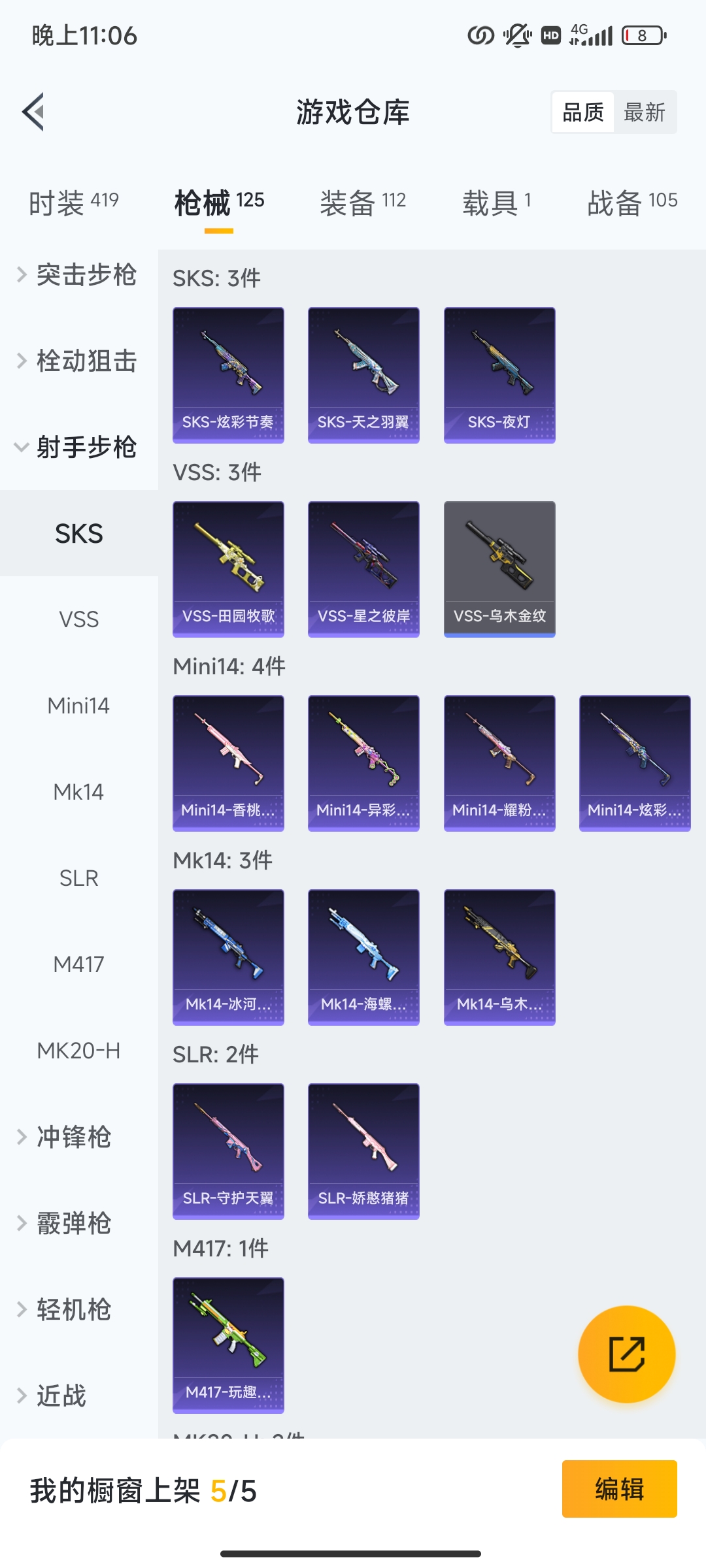Tap the yellow floating share button
This screenshot has width=706, height=1568.
[626, 1354]
